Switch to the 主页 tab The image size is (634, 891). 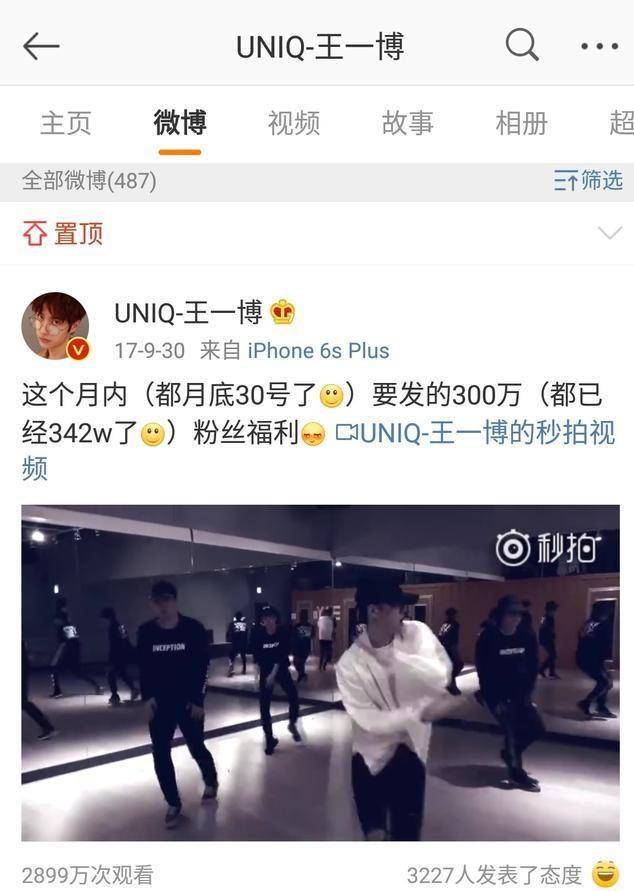(x=66, y=123)
